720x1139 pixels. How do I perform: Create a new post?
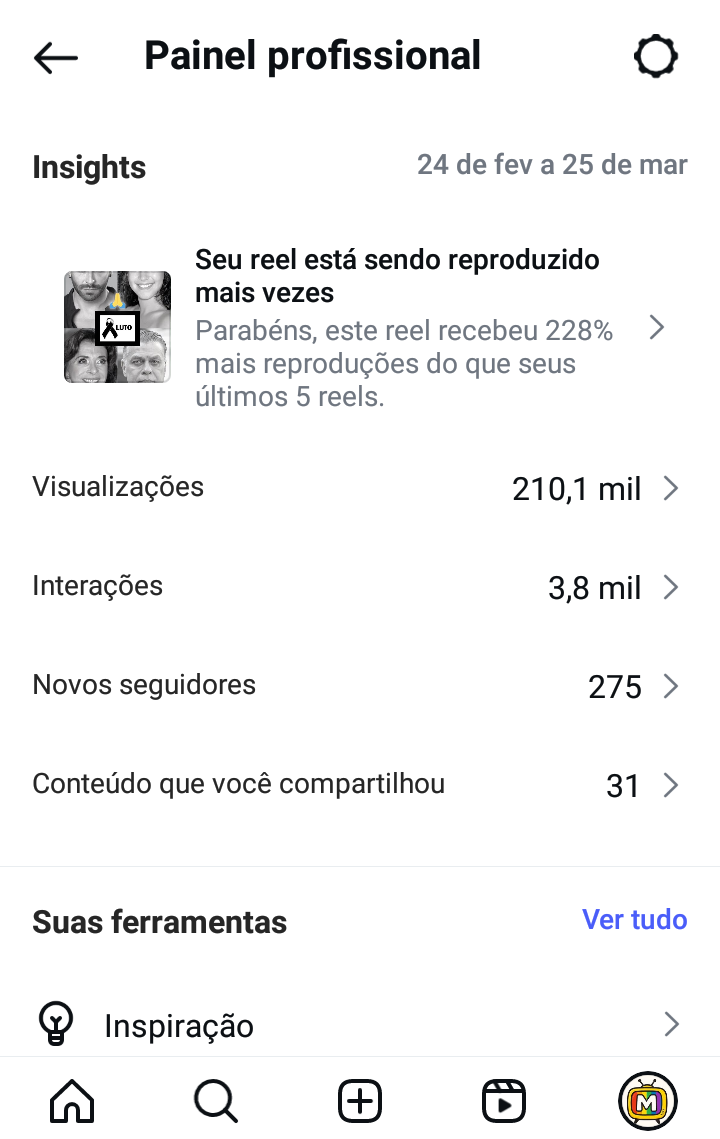[360, 1101]
